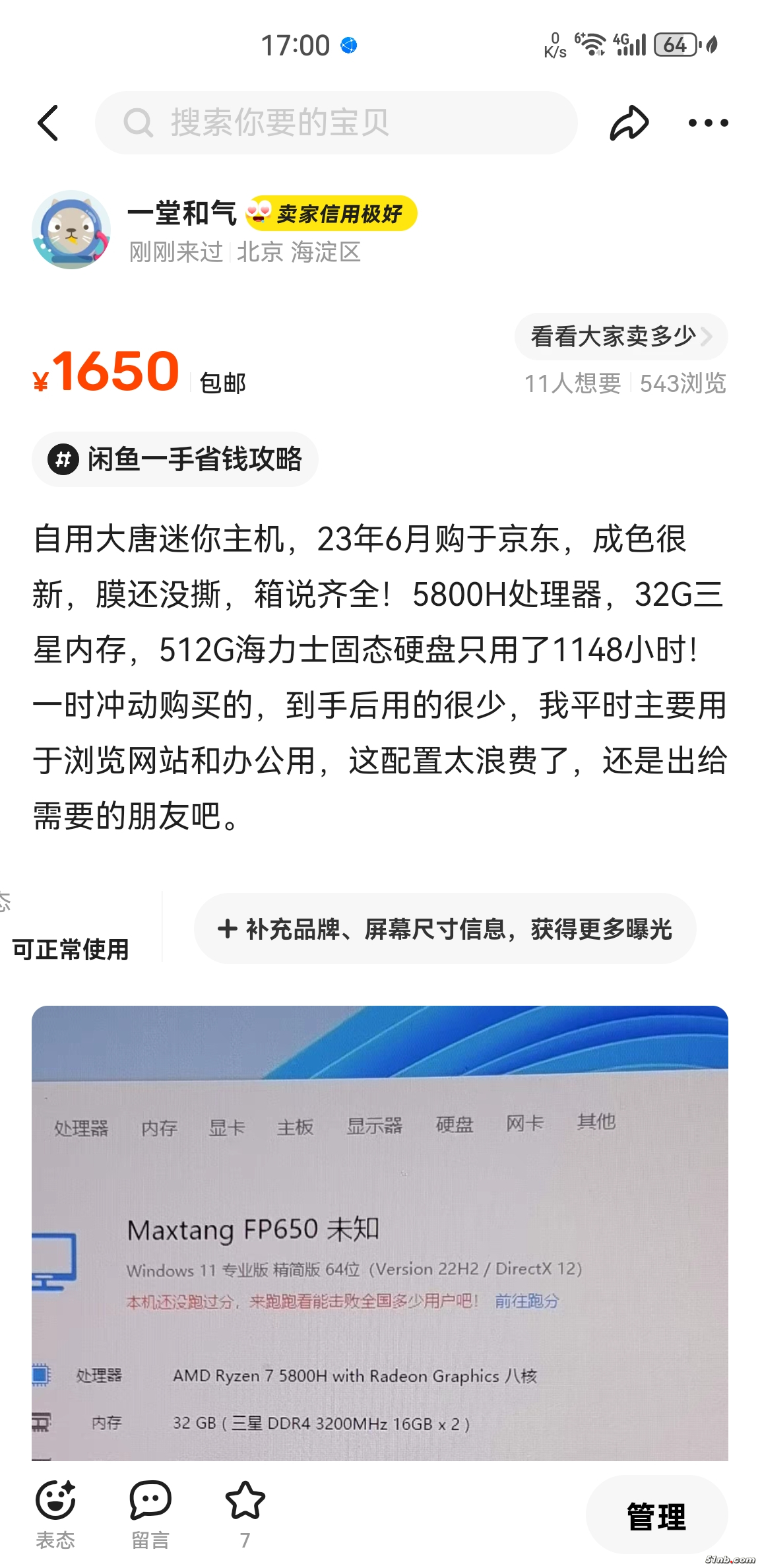Image resolution: width=760 pixels, height=1568 pixels.
Task: Open the 管理 manage button
Action: (656, 1517)
